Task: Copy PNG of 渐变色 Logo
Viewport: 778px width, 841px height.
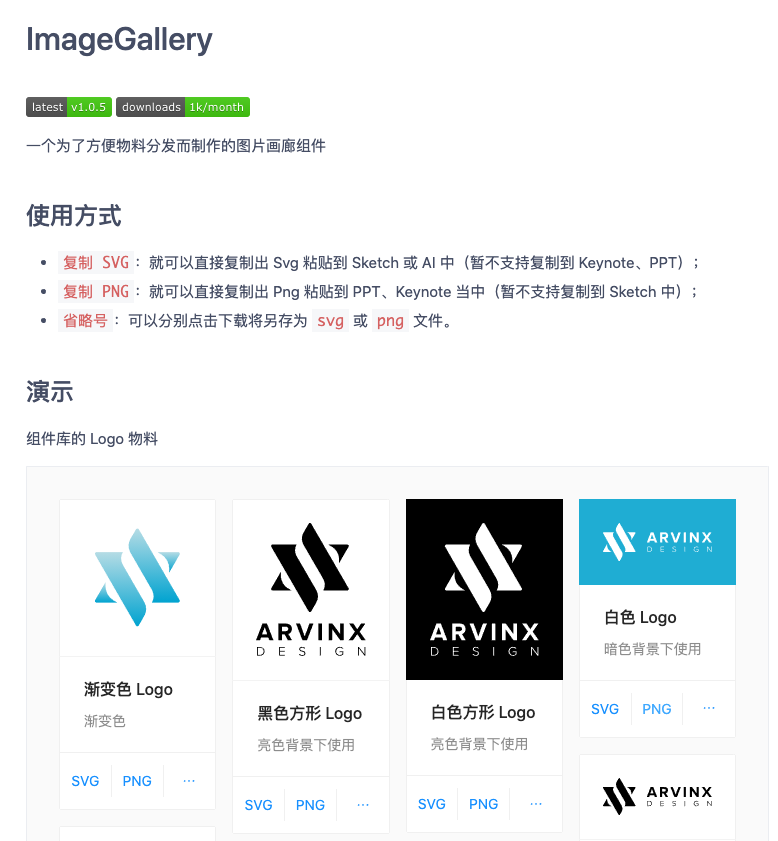Action: [x=137, y=781]
